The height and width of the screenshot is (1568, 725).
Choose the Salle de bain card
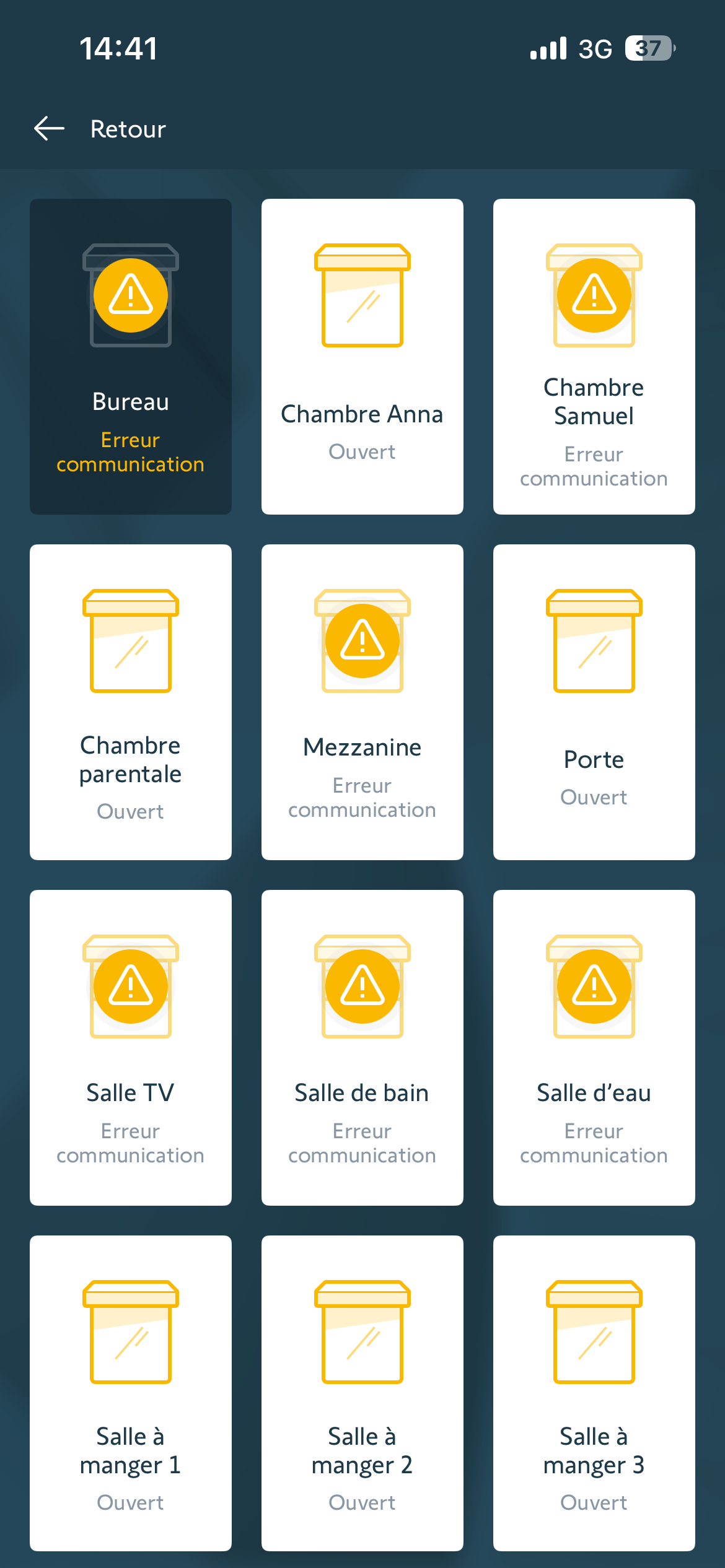[x=362, y=1047]
